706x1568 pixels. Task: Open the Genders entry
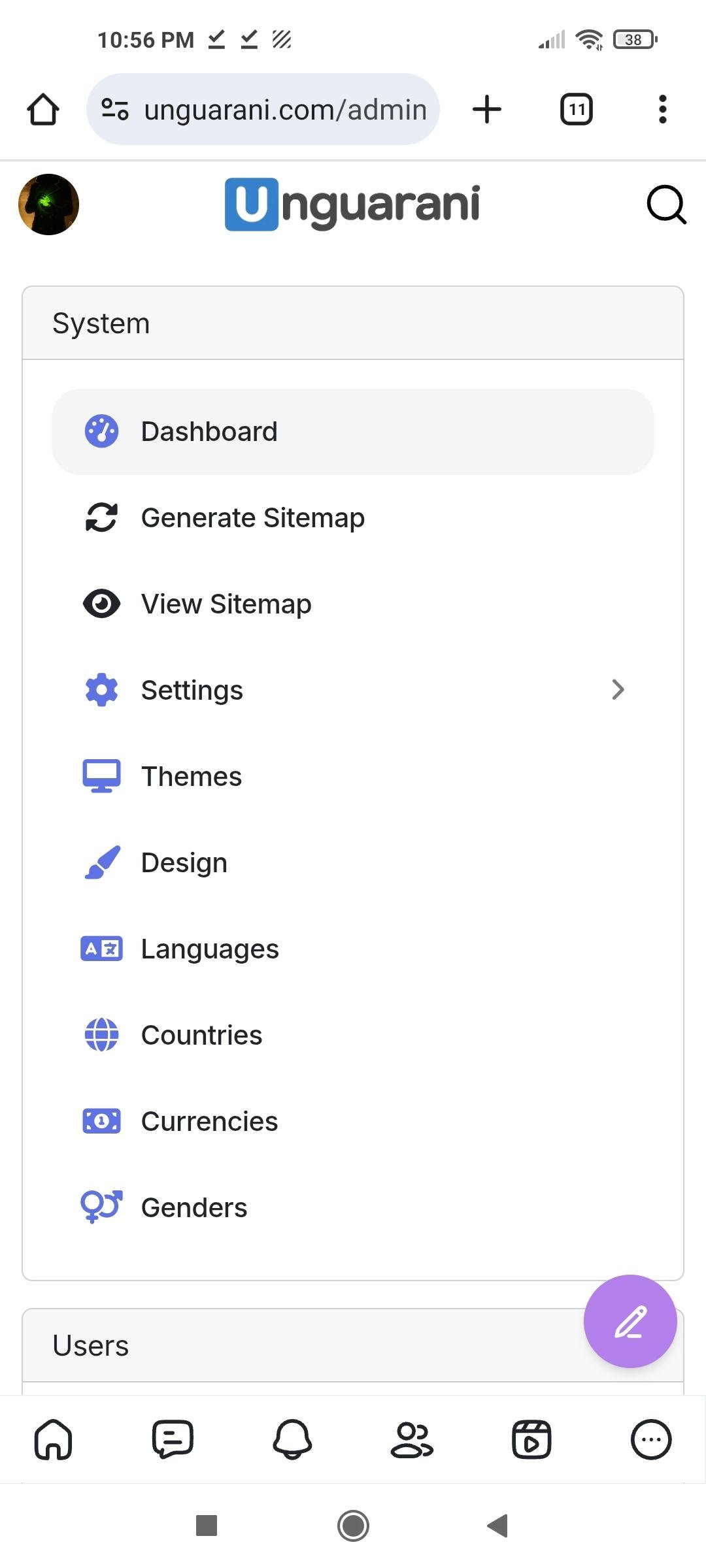(x=353, y=1208)
